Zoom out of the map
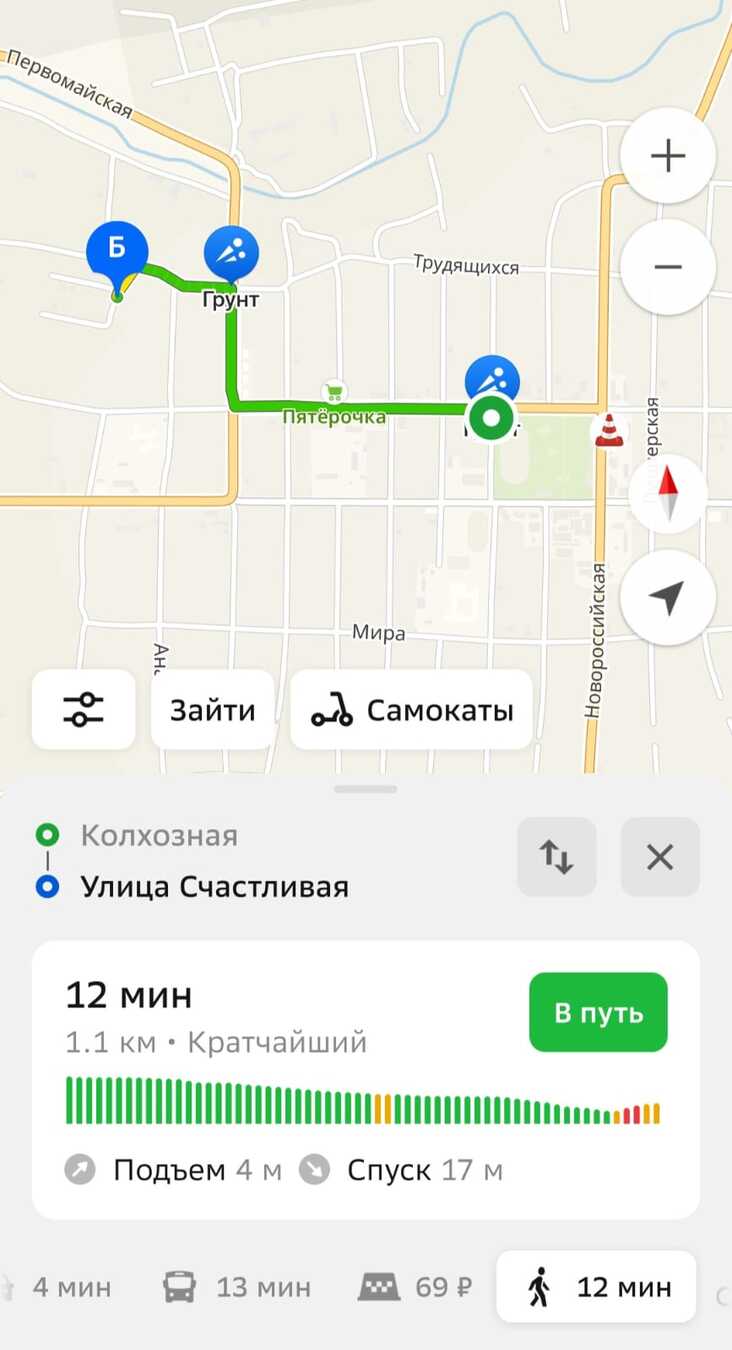This screenshot has height=1350, width=732. [x=667, y=267]
